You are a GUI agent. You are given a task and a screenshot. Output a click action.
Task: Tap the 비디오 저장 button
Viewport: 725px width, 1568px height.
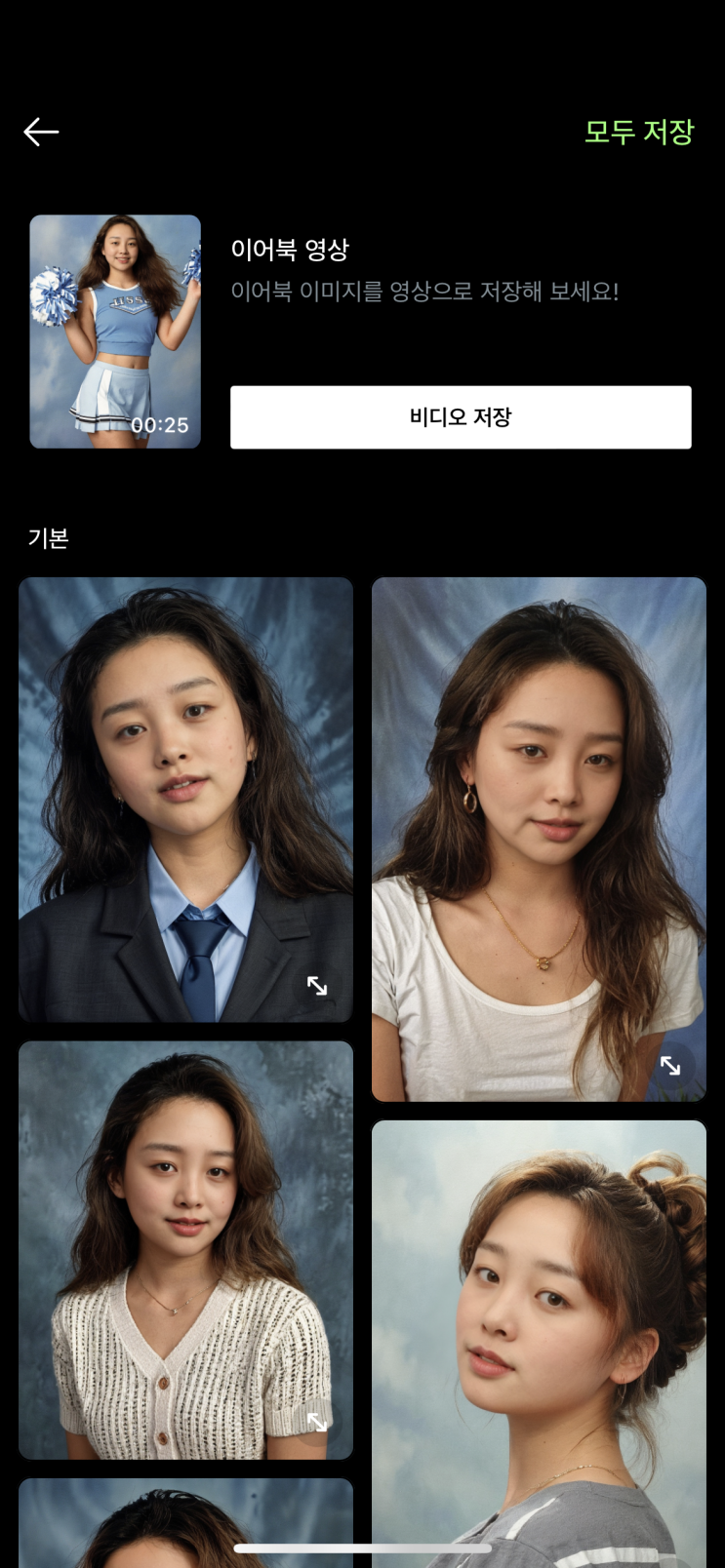pyautogui.click(x=461, y=417)
